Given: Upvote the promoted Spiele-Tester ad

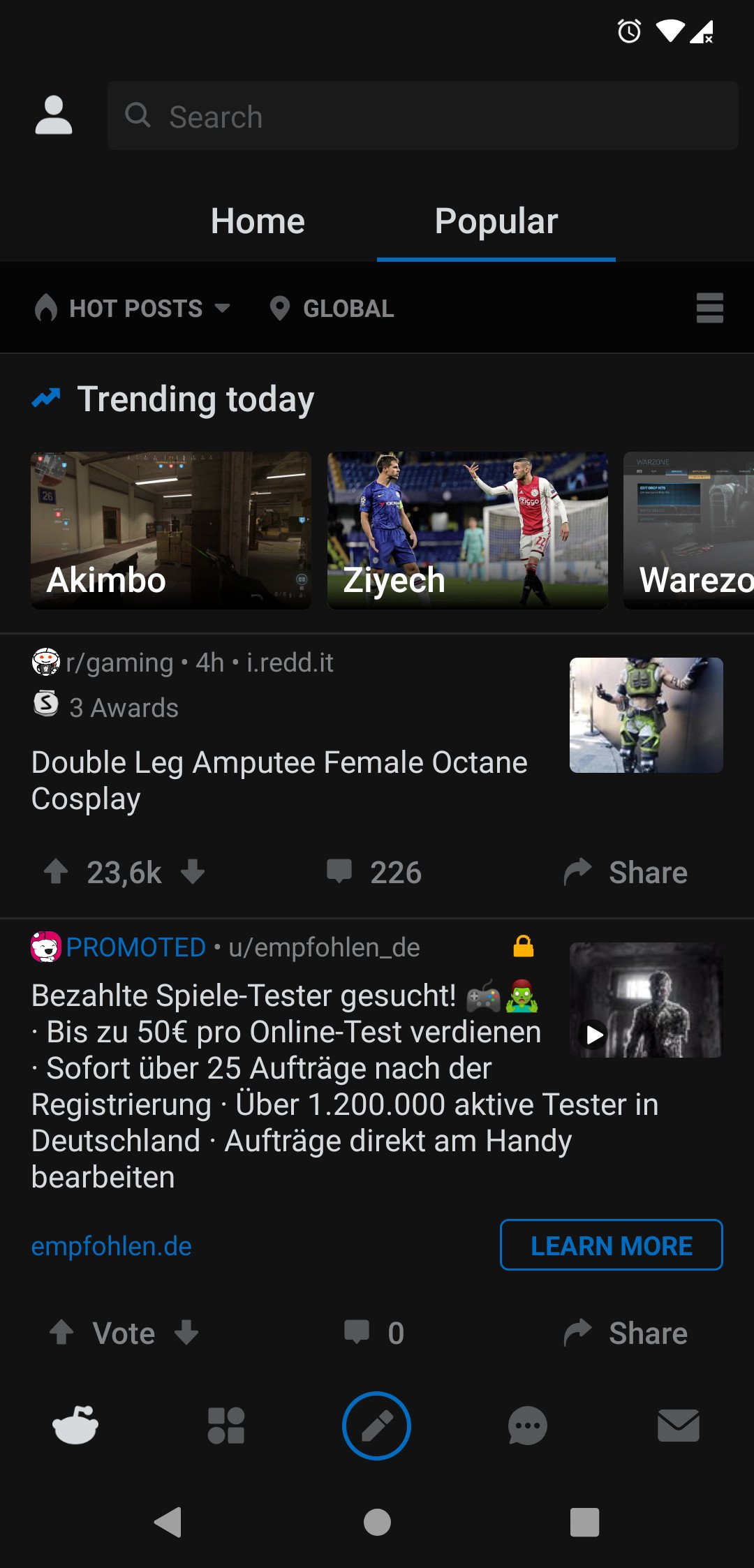Looking at the screenshot, I should pyautogui.click(x=61, y=1331).
